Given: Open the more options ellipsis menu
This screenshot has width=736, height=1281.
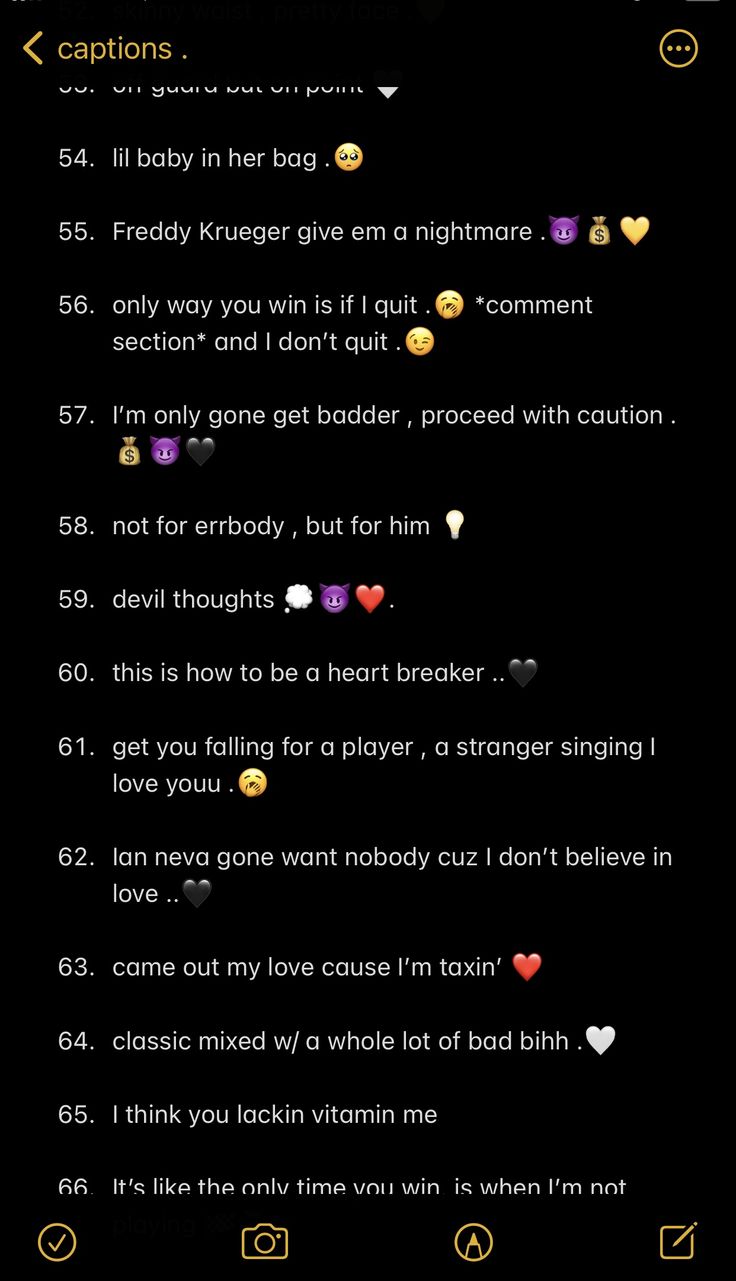Looking at the screenshot, I should pos(678,48).
